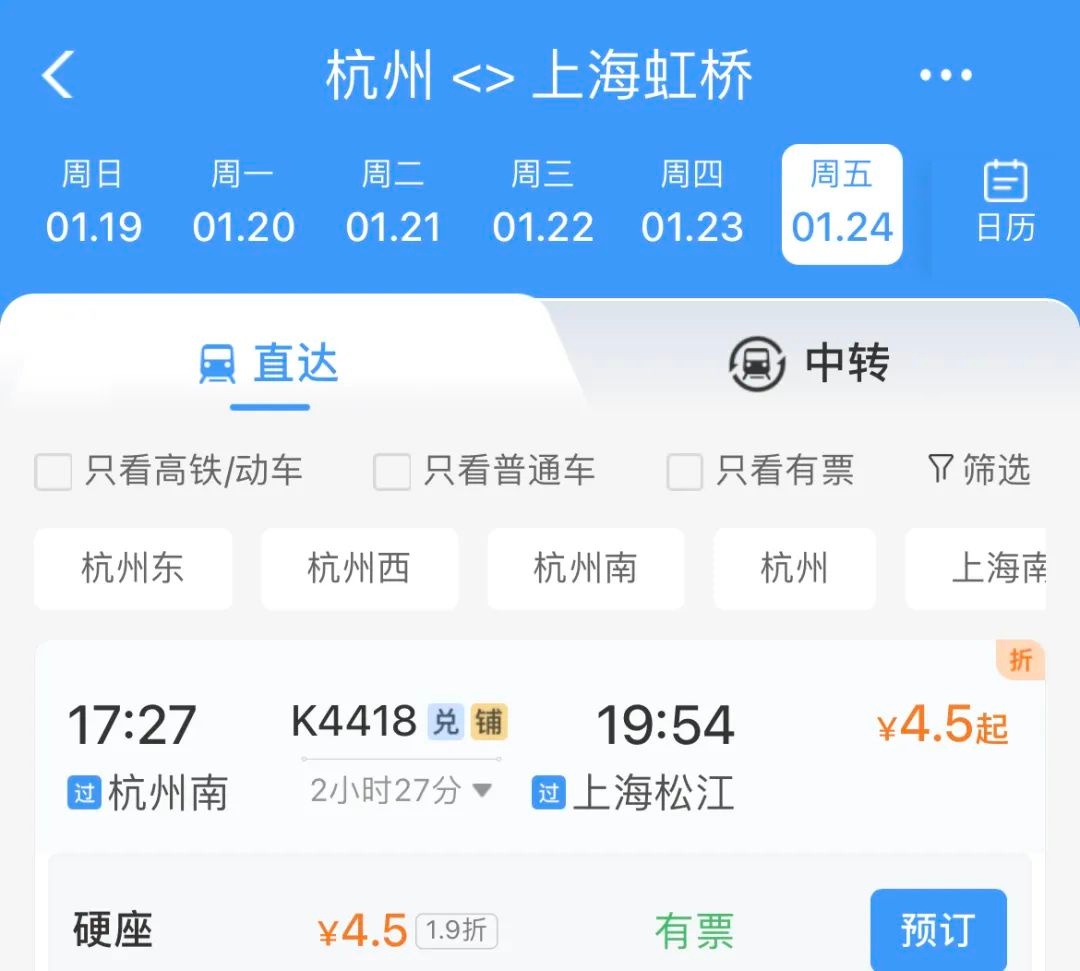Open the 日历 calendar picker
1080x971 pixels.
click(x=1005, y=203)
